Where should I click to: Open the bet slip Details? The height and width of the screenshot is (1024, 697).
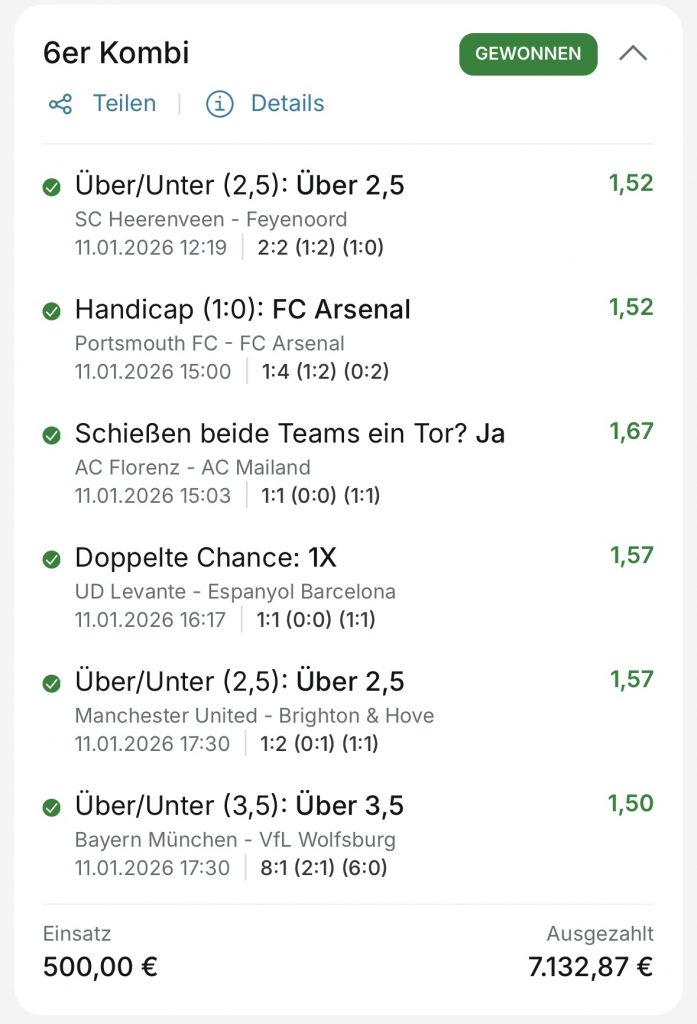point(266,104)
